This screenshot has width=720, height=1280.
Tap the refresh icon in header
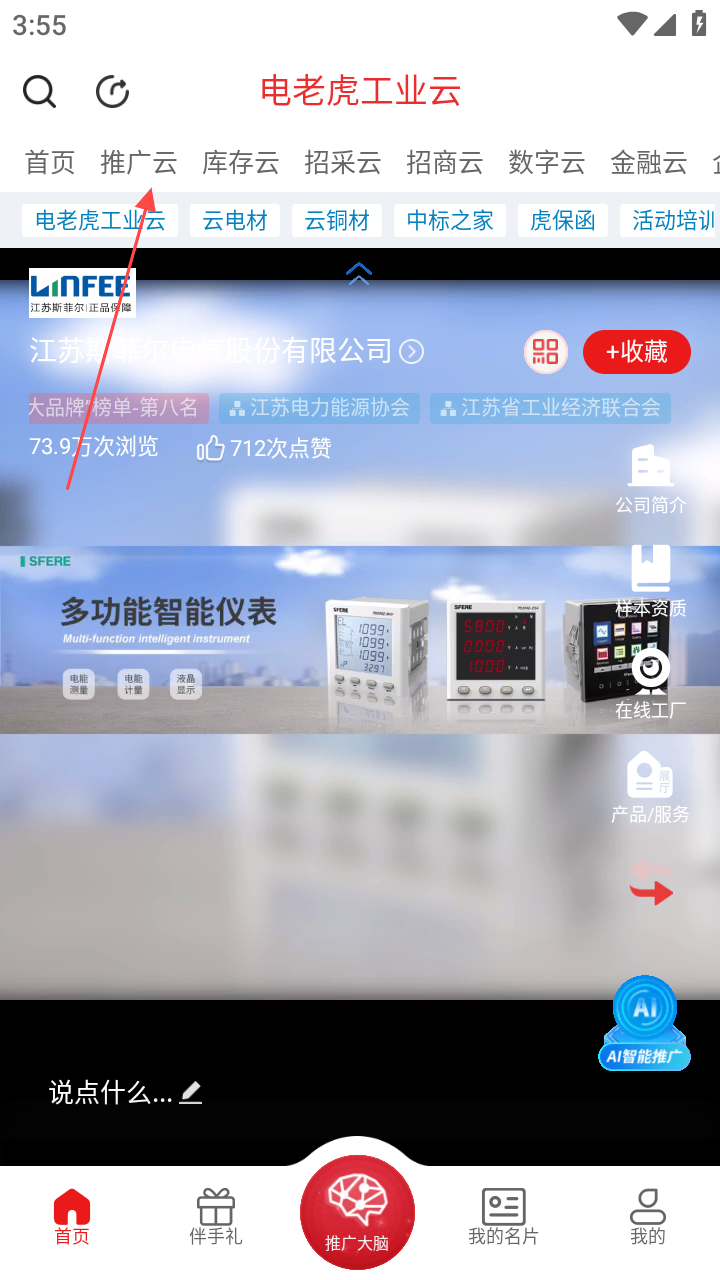click(x=112, y=92)
